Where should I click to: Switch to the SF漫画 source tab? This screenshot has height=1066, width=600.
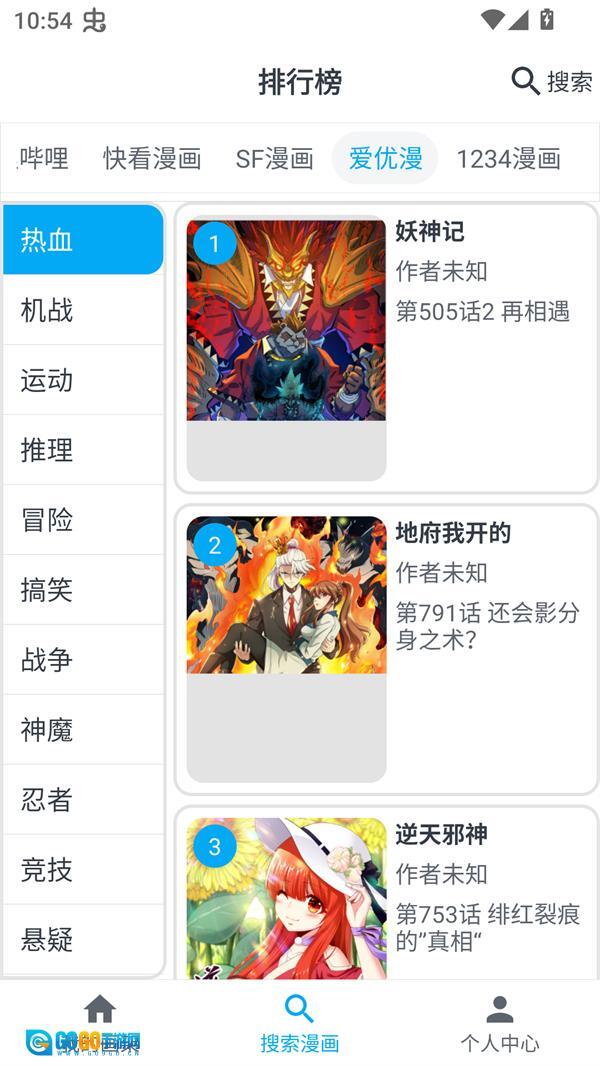274,158
